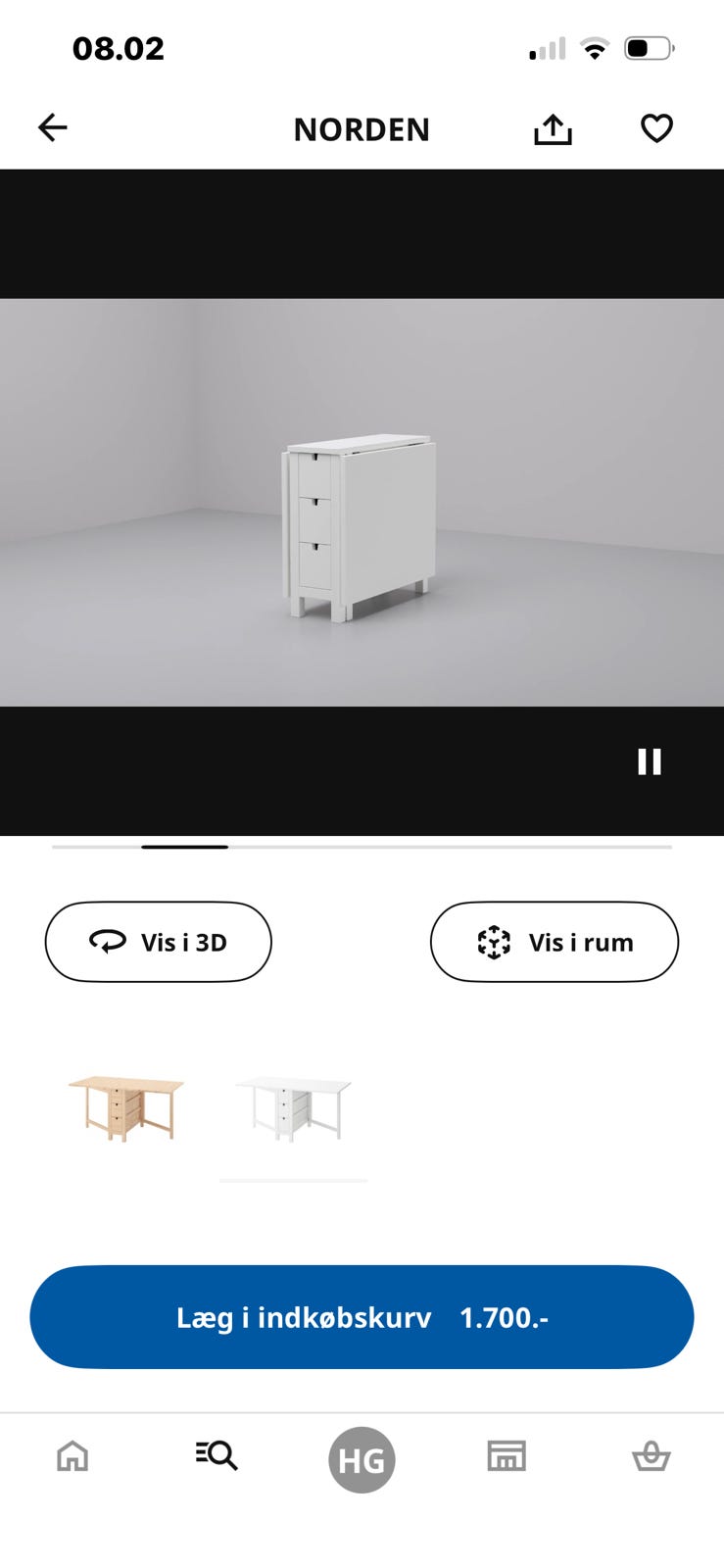Tap the clock showing 08.02
This screenshot has width=724, height=1568.
pyautogui.click(x=120, y=47)
